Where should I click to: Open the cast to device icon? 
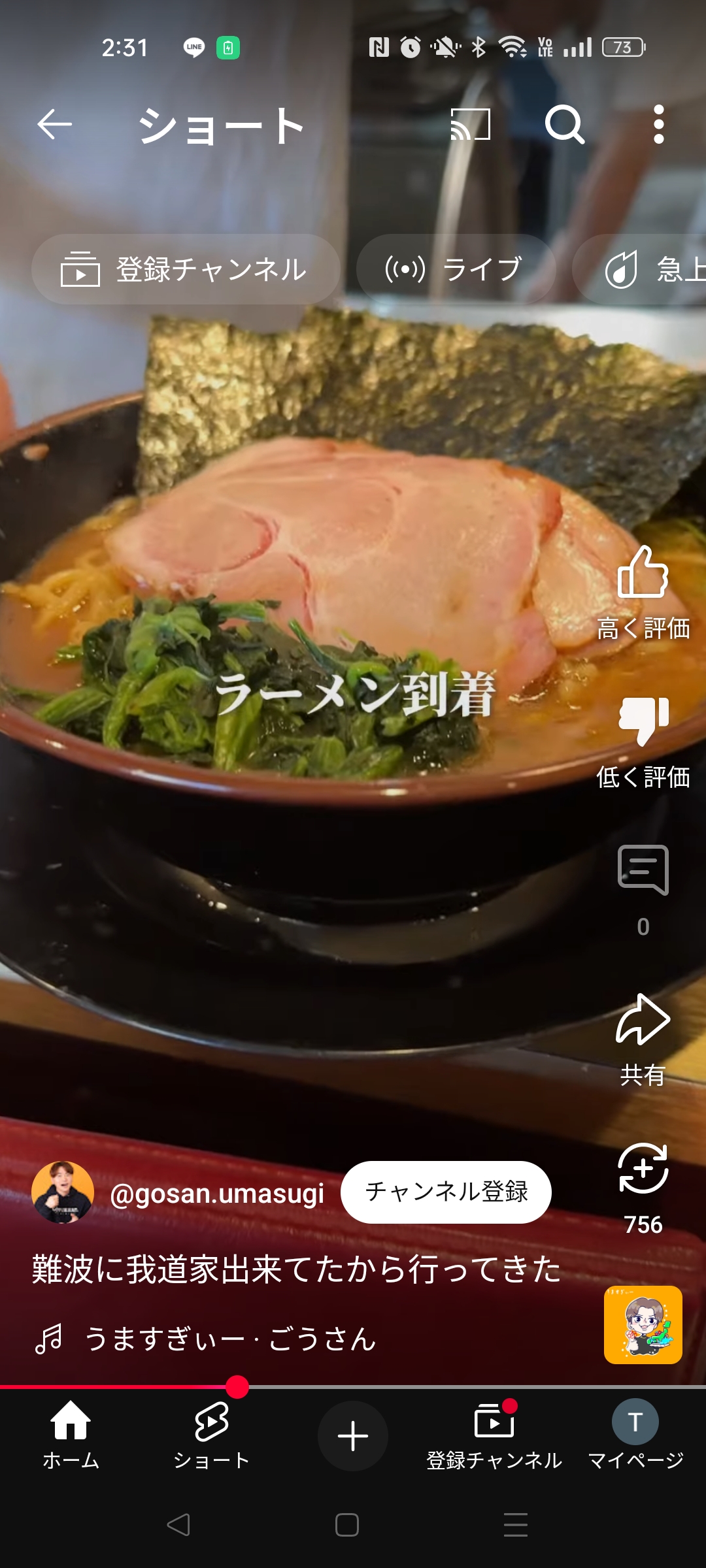click(471, 124)
